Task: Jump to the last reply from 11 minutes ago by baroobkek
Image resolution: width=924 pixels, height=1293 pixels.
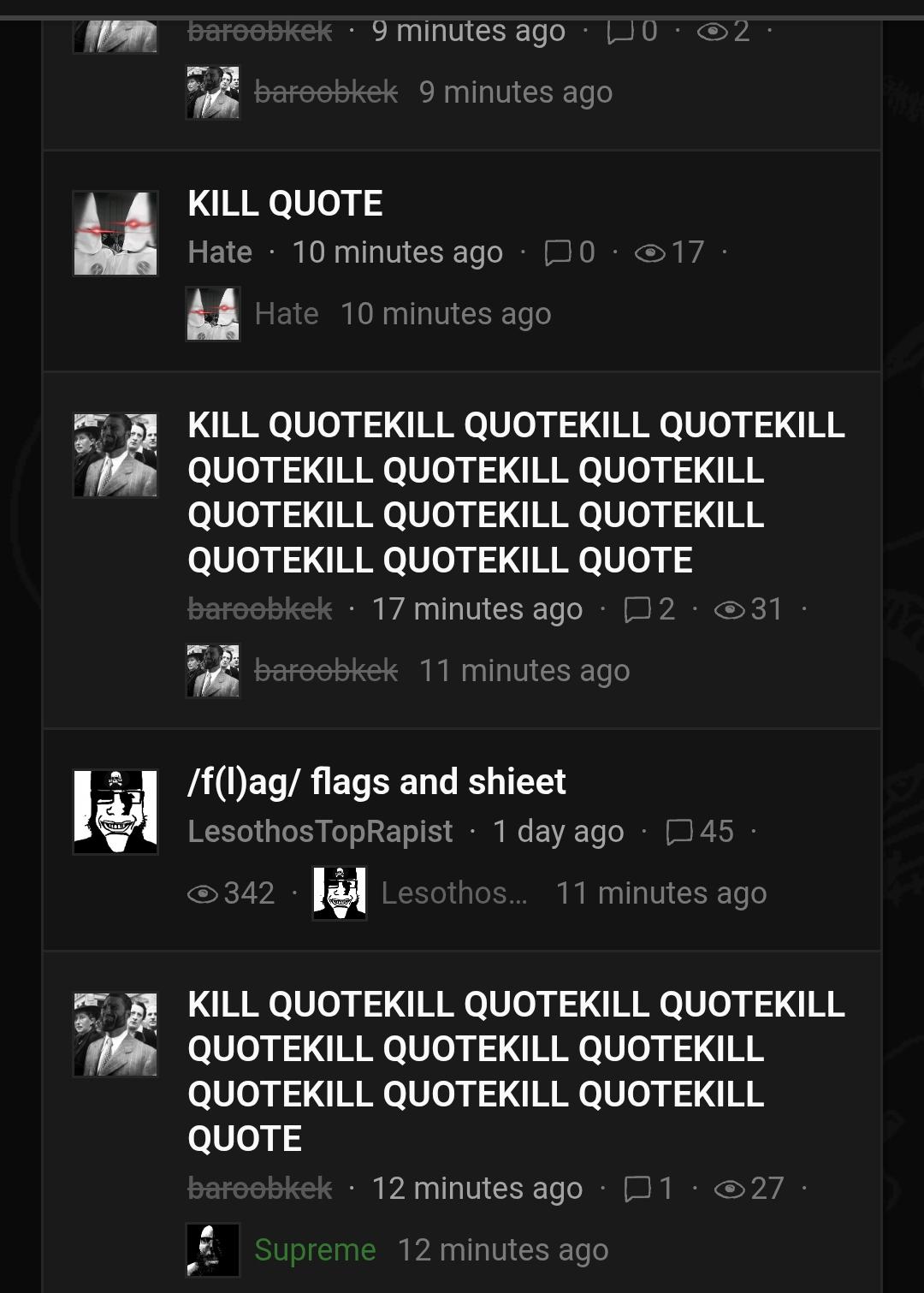Action: click(524, 671)
